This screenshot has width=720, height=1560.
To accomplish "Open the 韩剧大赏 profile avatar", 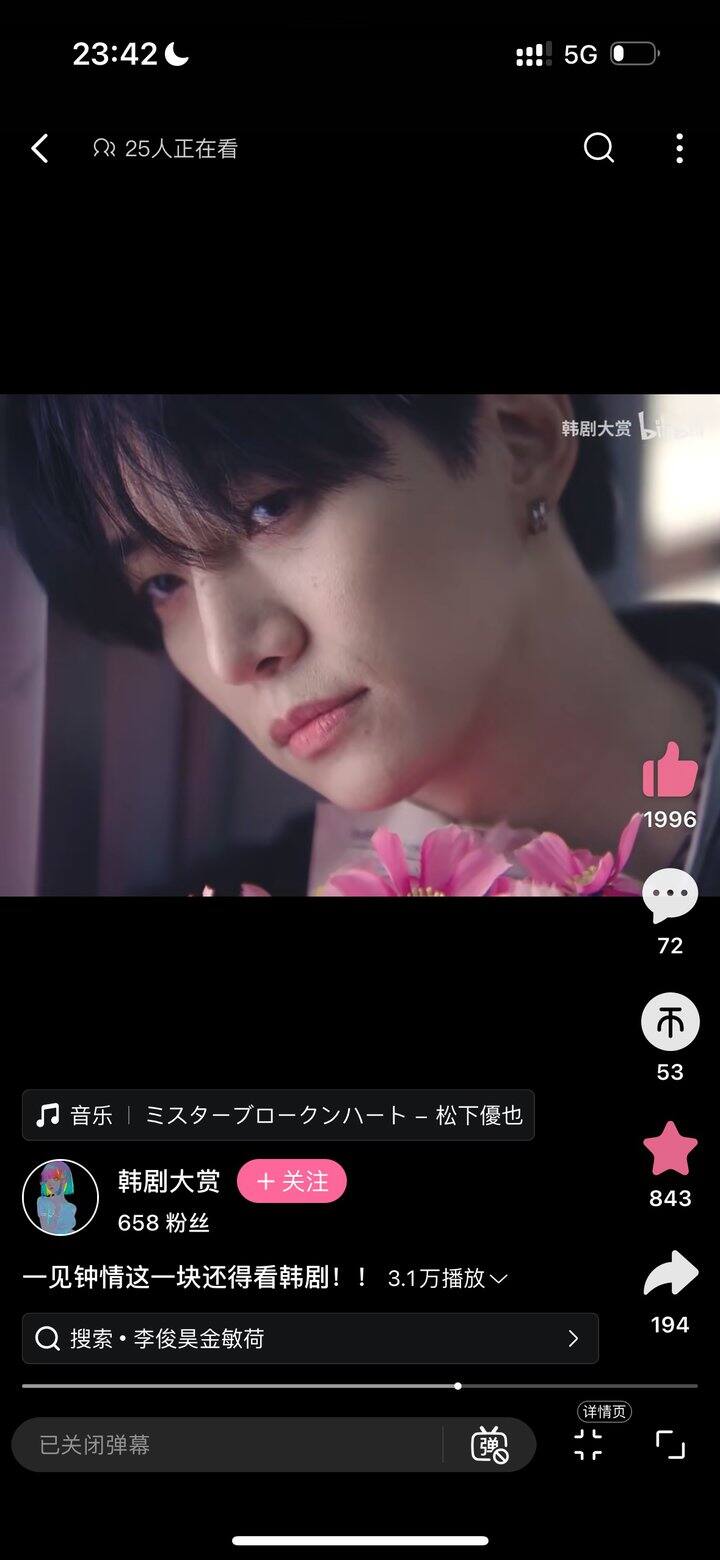I will tap(60, 1198).
